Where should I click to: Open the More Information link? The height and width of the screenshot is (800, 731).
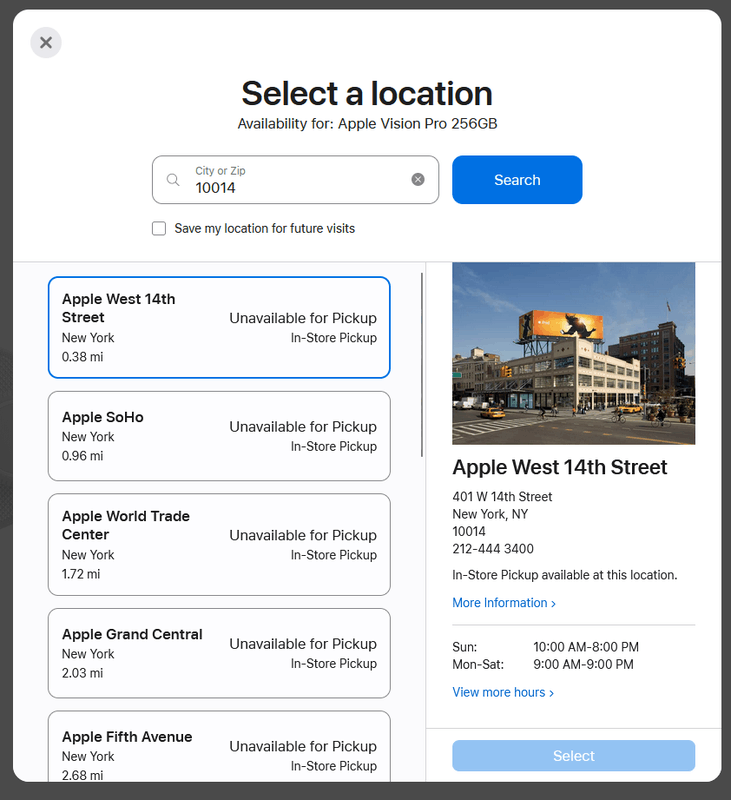503,603
